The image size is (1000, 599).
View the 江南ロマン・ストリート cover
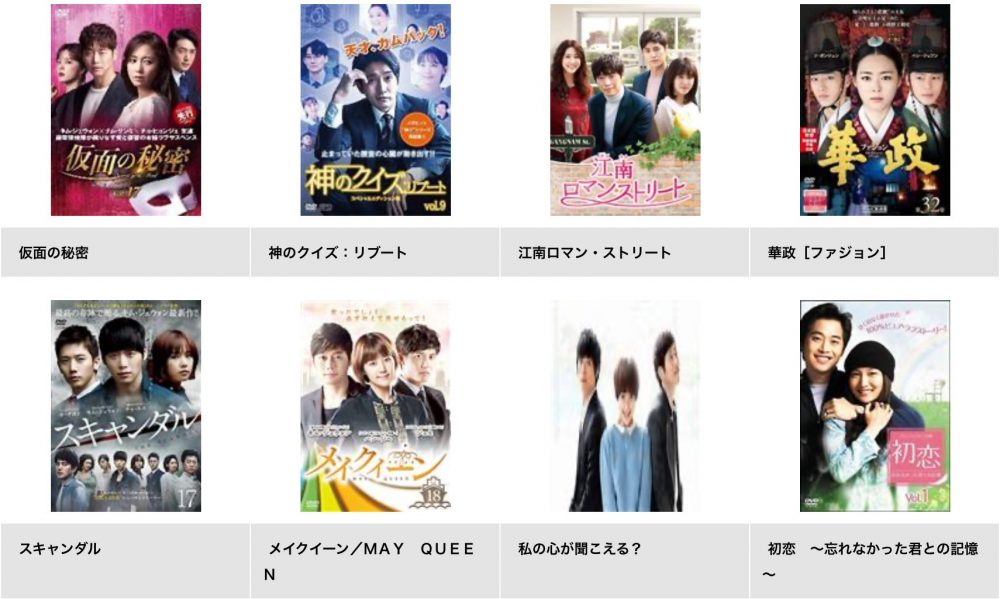pos(625,110)
